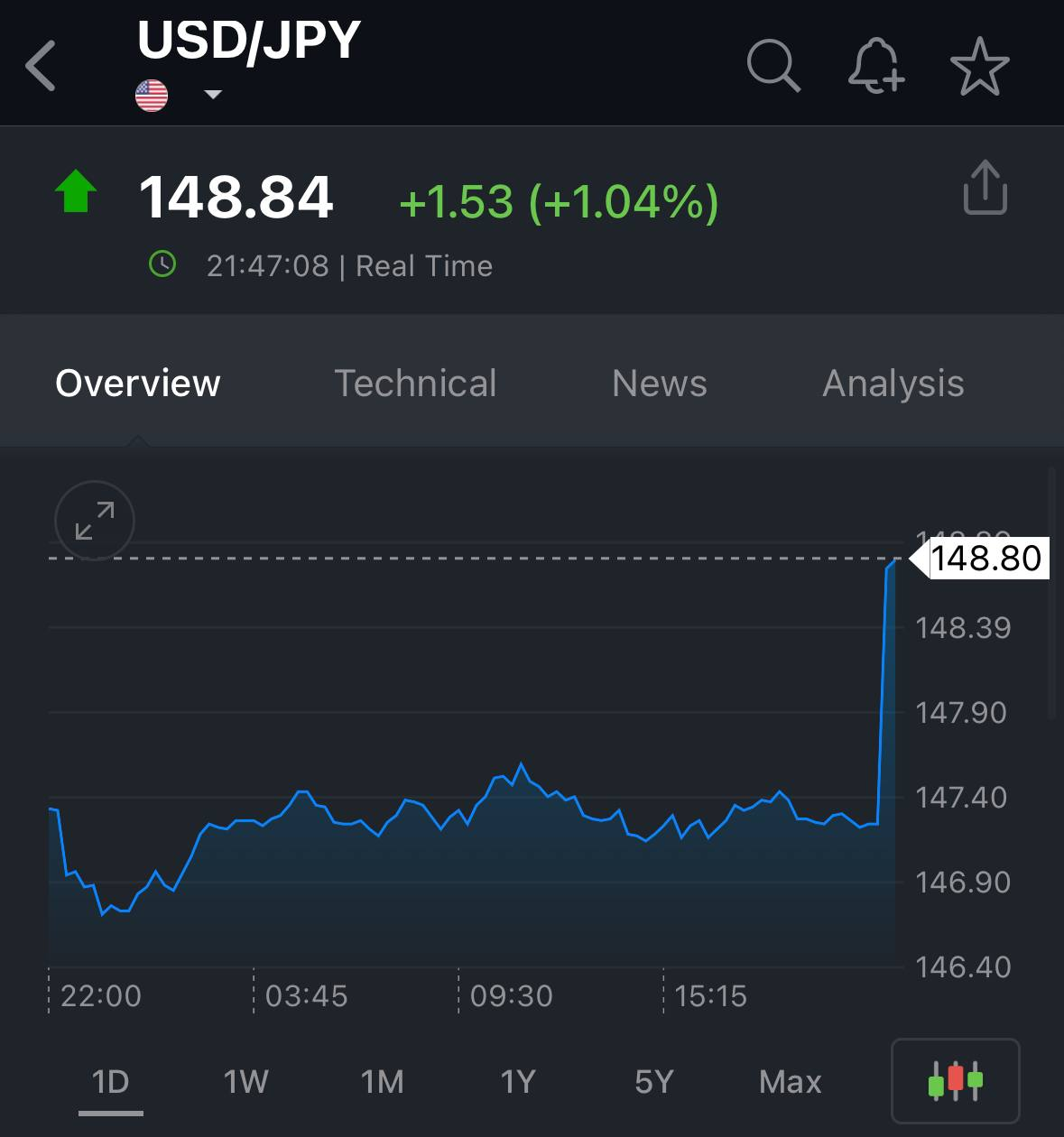The height and width of the screenshot is (1137, 1064).
Task: Switch chart range to Max
Action: point(790,1081)
